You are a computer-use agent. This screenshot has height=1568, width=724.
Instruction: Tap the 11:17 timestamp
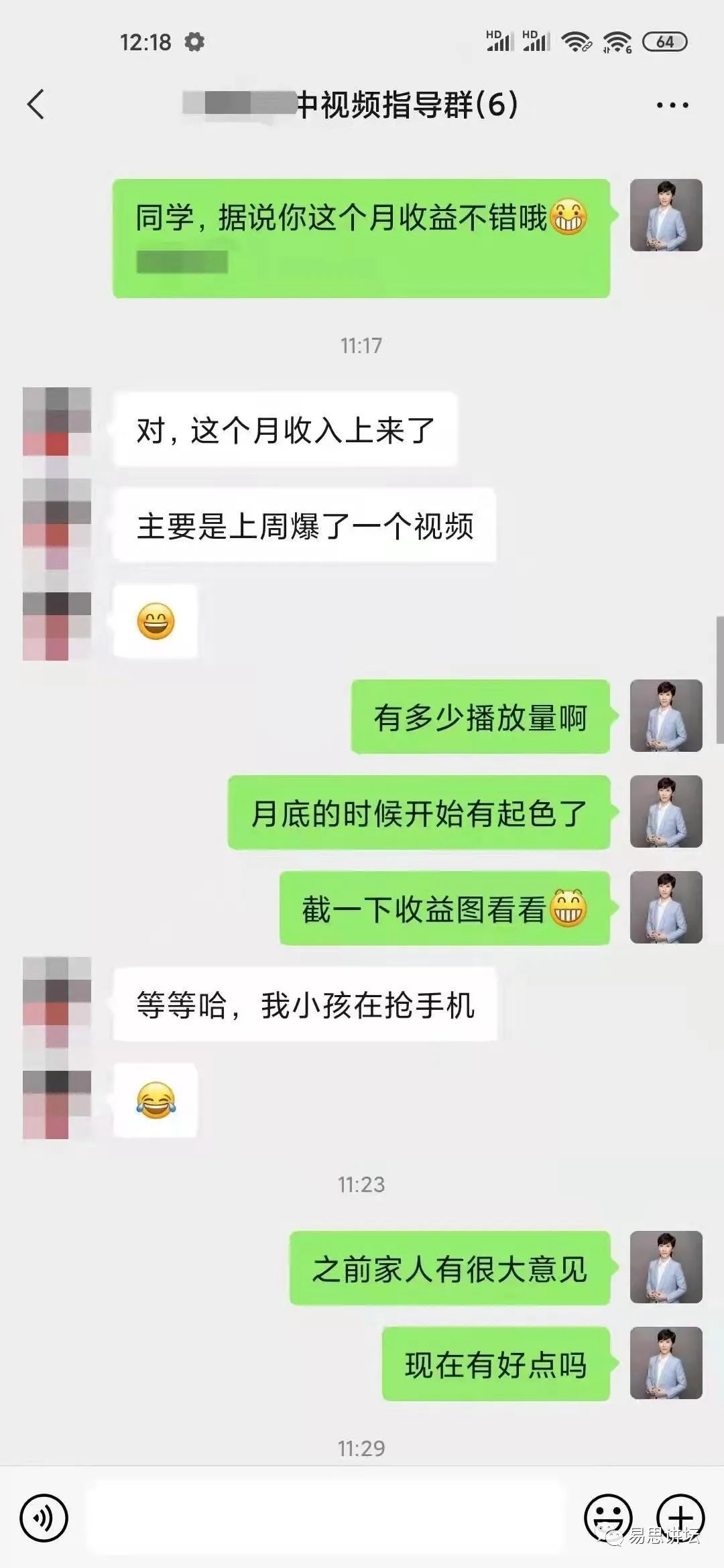click(x=360, y=345)
